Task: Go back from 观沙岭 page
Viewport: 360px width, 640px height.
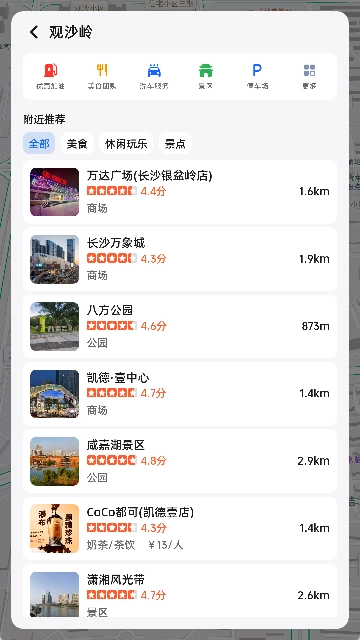Action: 34,32
